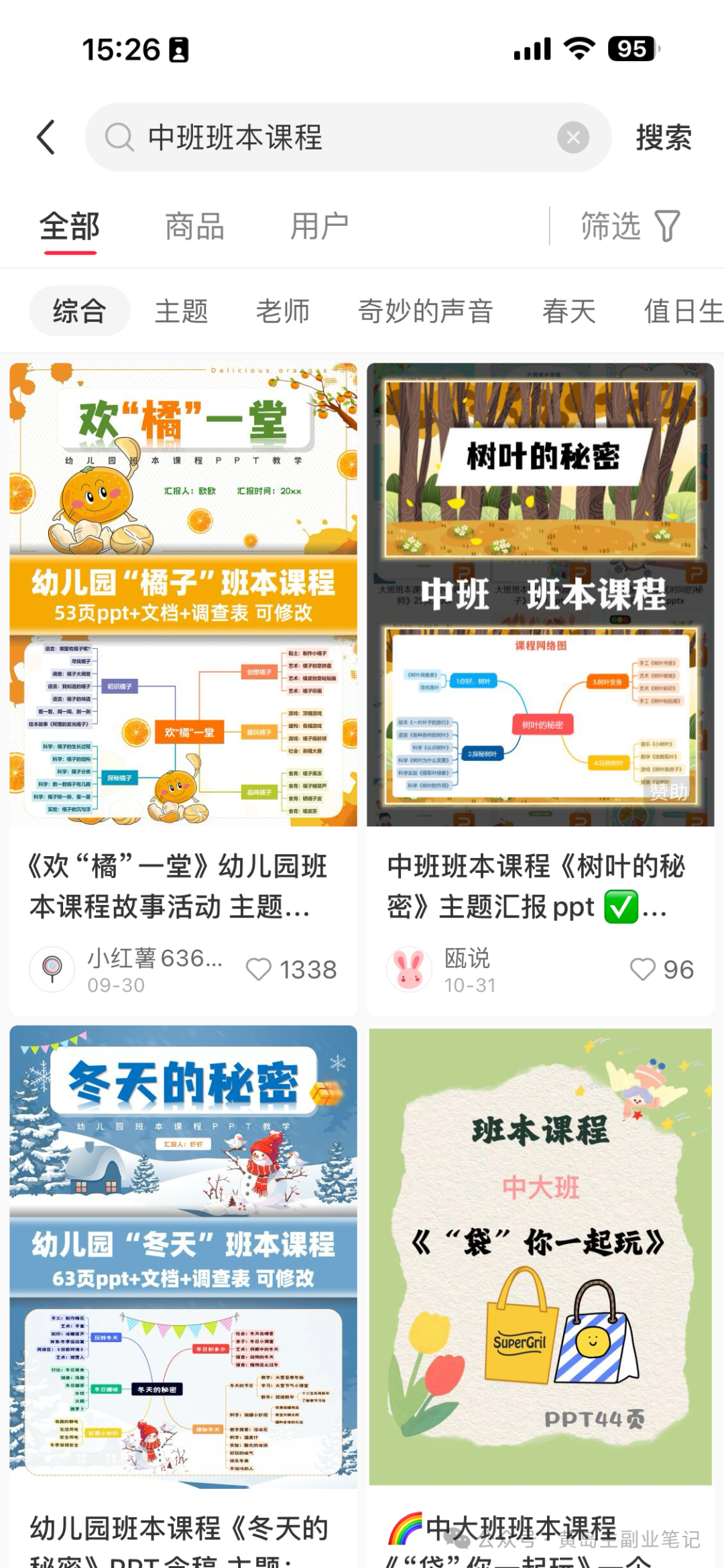The height and width of the screenshot is (1568, 724).
Task: Like the 欢"橘"一堂 post with 1338 likes
Action: point(259,969)
